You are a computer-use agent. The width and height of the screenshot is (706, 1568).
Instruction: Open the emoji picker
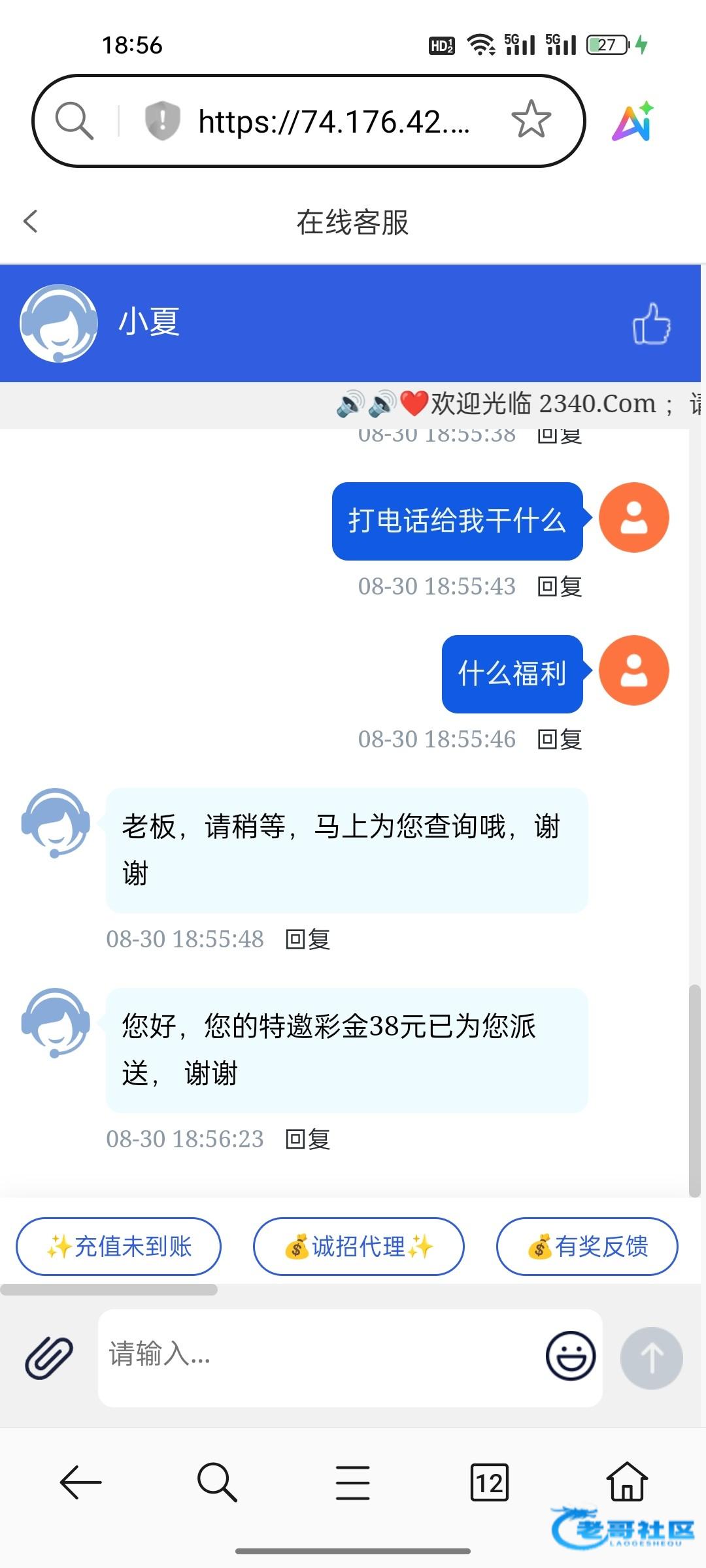point(570,1356)
